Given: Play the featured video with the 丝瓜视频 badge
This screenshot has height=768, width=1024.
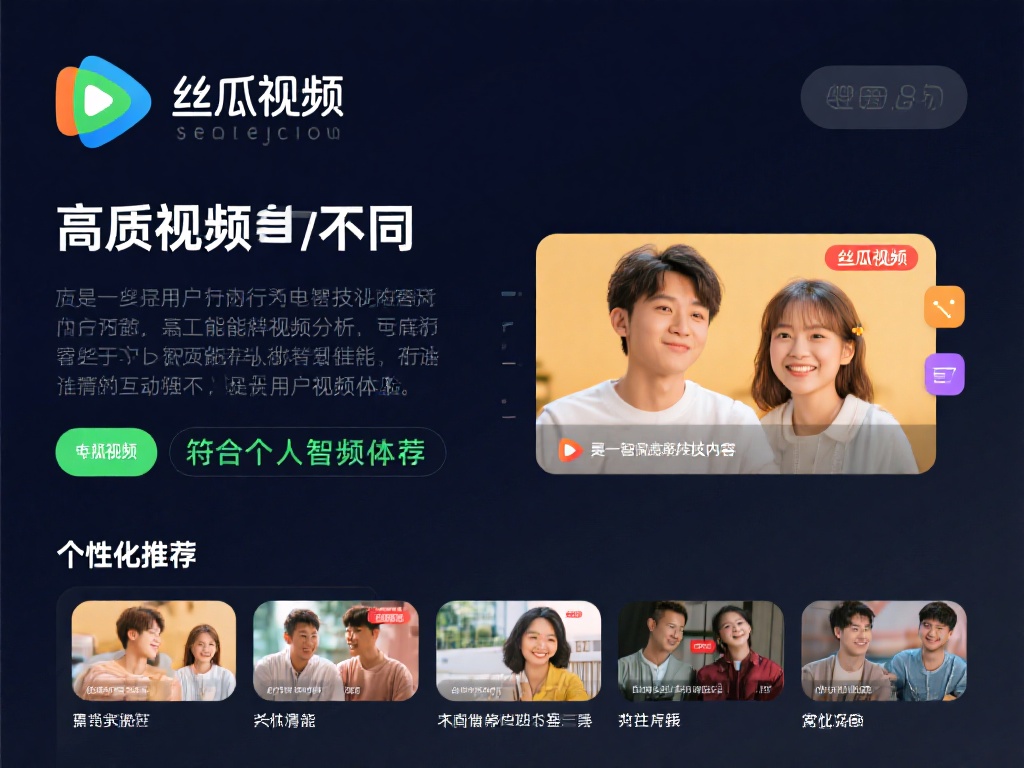Looking at the screenshot, I should tap(736, 353).
